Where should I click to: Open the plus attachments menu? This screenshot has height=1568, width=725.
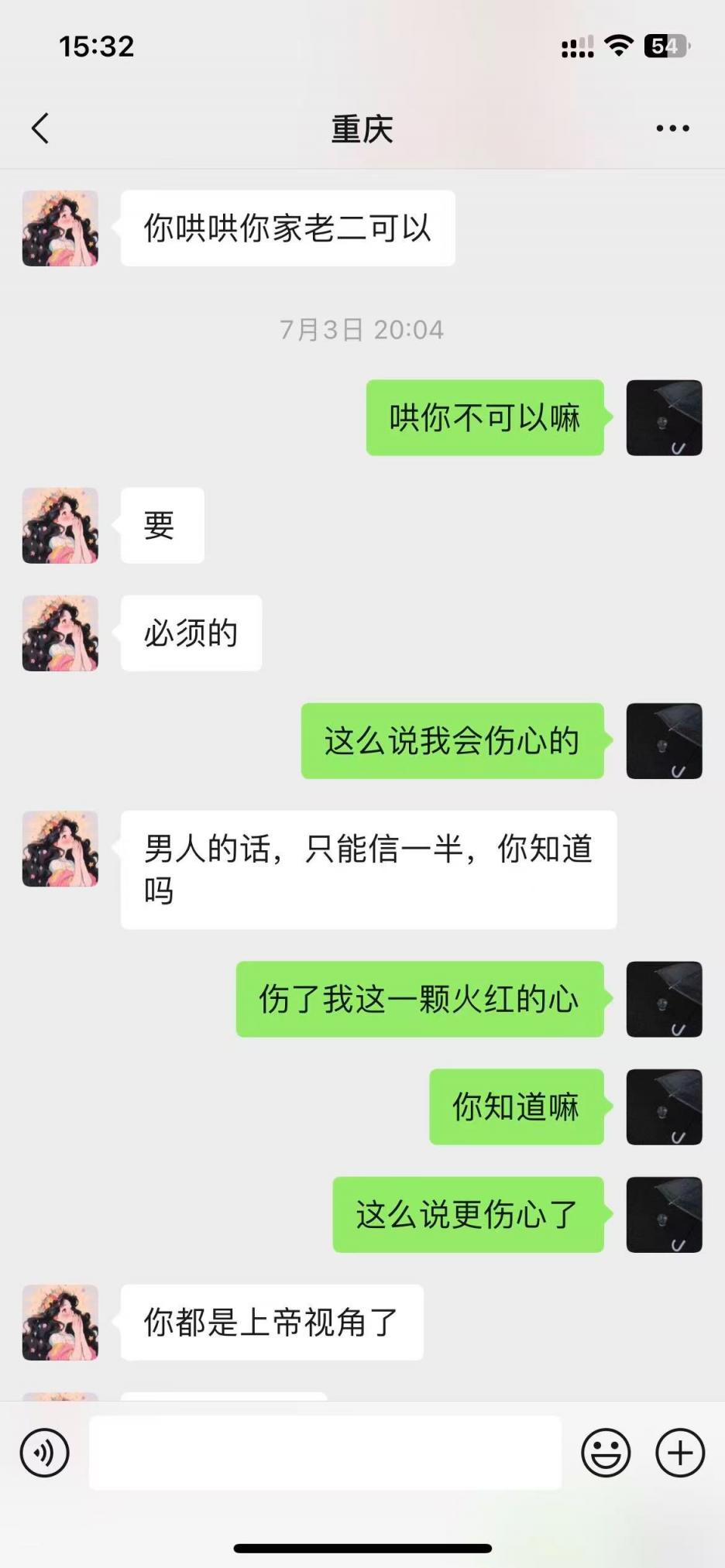tap(680, 1453)
